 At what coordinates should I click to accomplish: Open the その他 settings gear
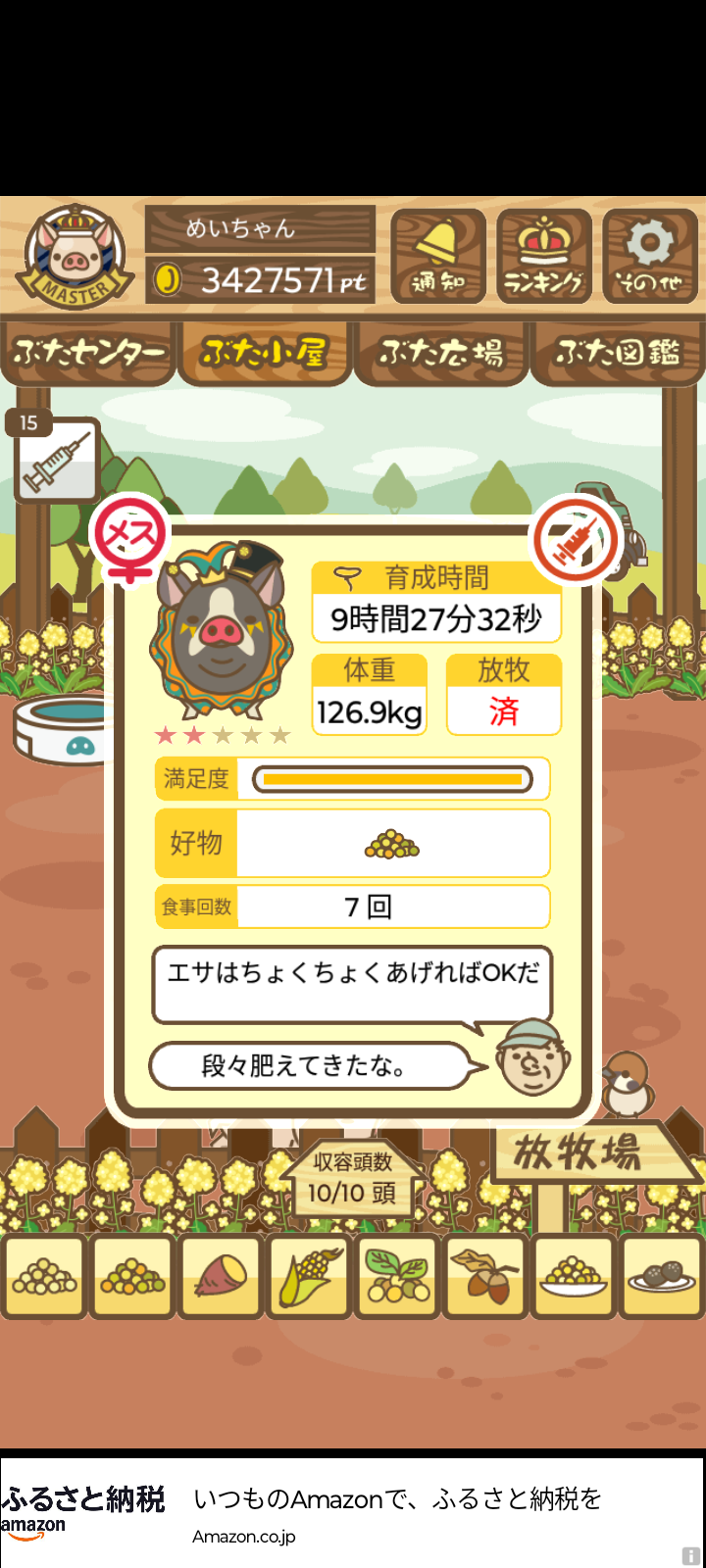650,257
